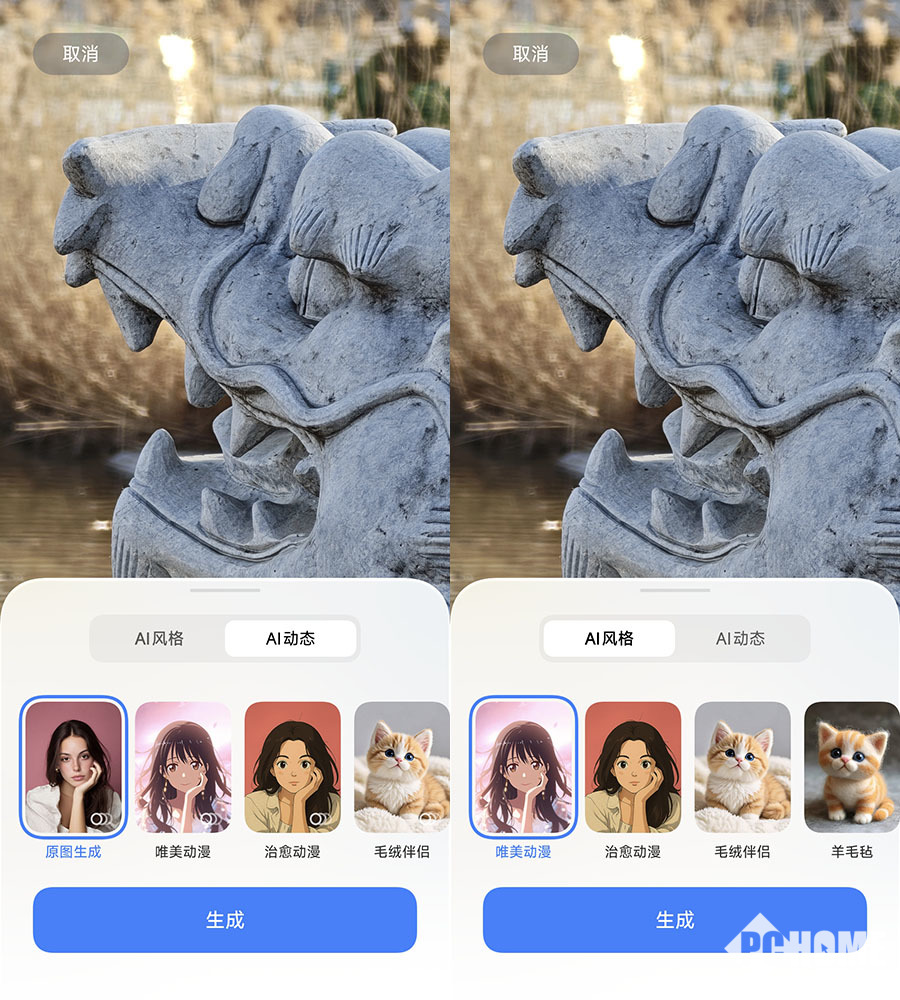
Task: Switch to AI风格 from the AI动态 panel
Action: point(159,638)
